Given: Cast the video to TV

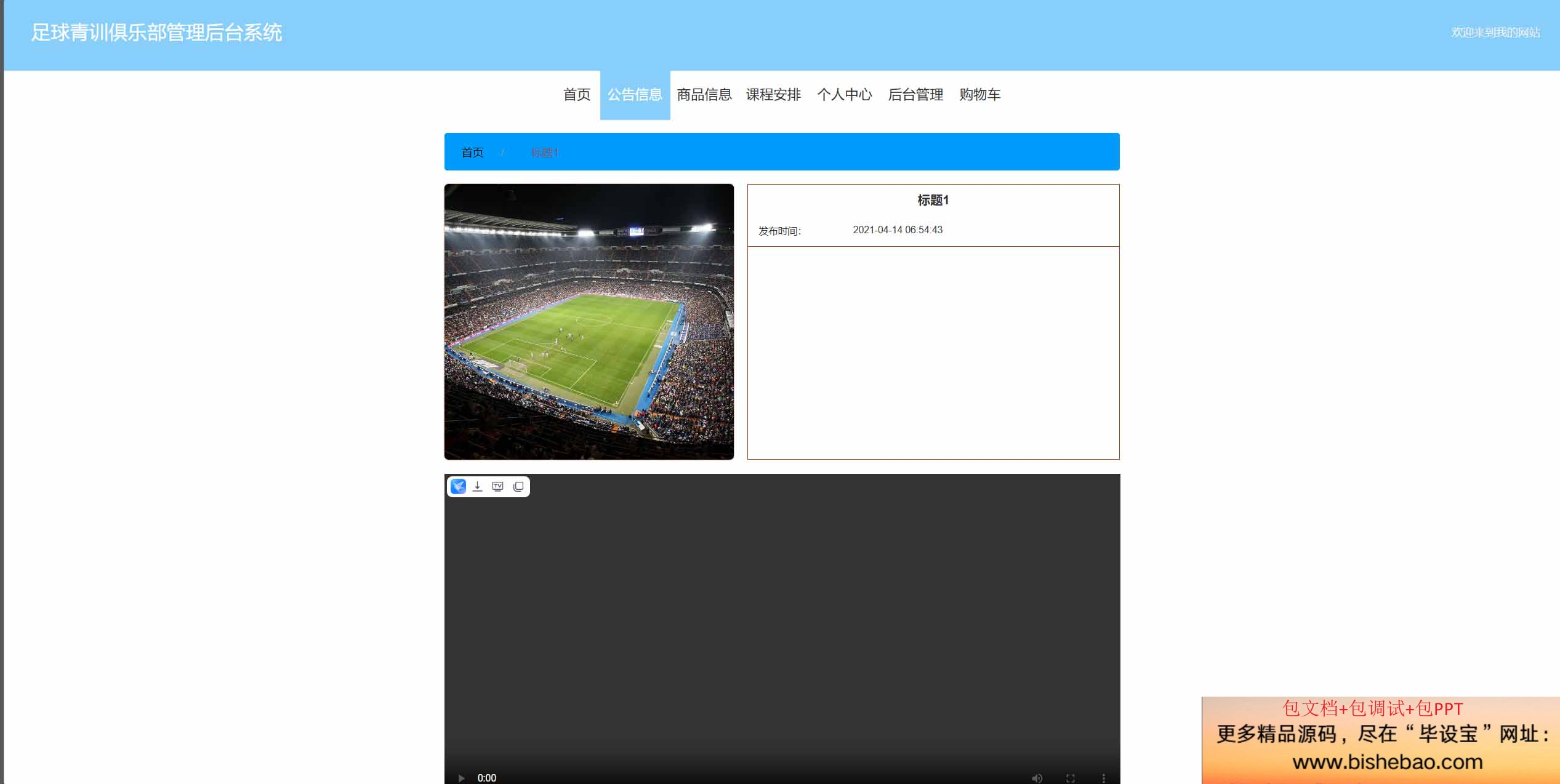Looking at the screenshot, I should coord(497,487).
